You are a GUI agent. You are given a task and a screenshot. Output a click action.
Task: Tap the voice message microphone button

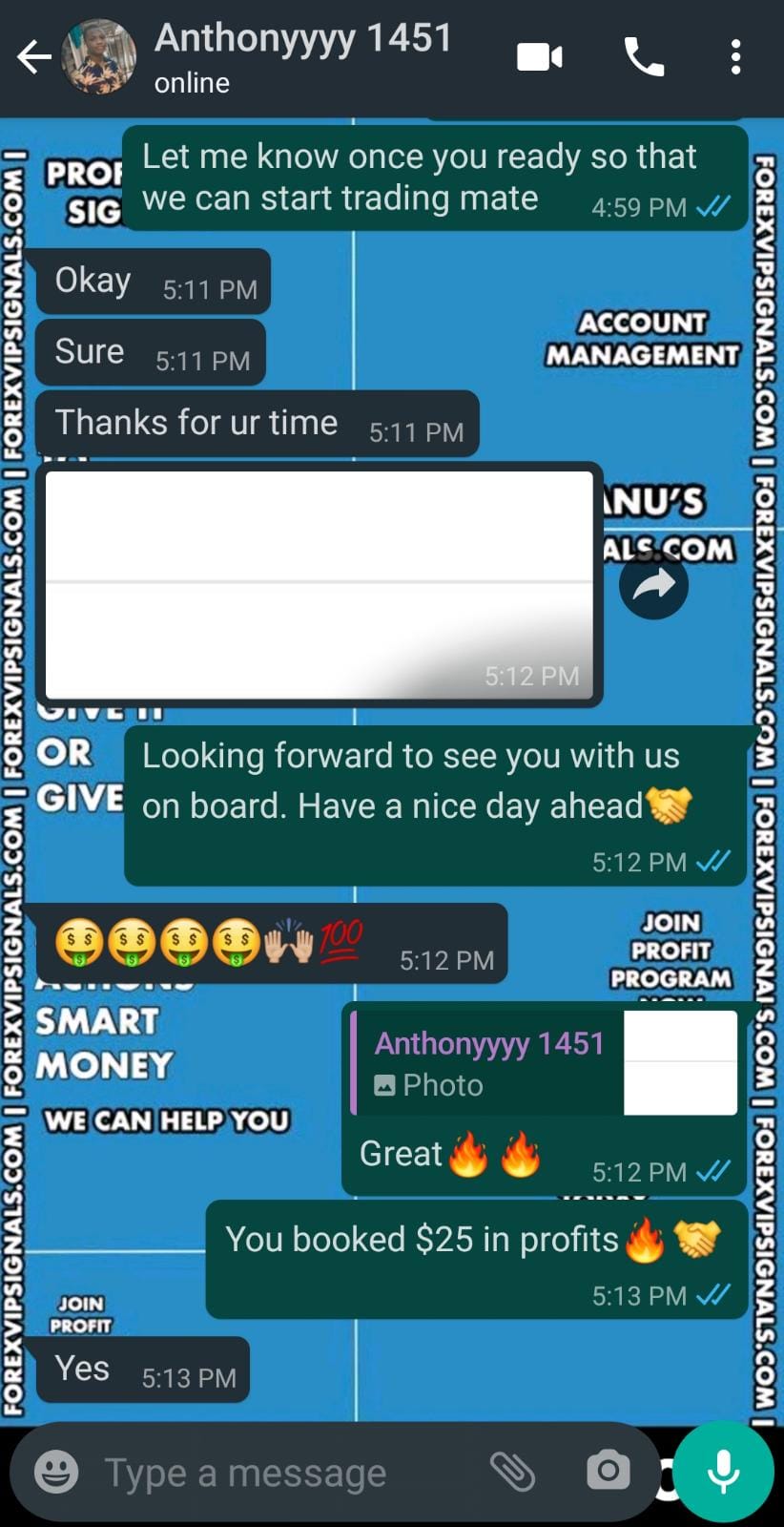point(724,1471)
